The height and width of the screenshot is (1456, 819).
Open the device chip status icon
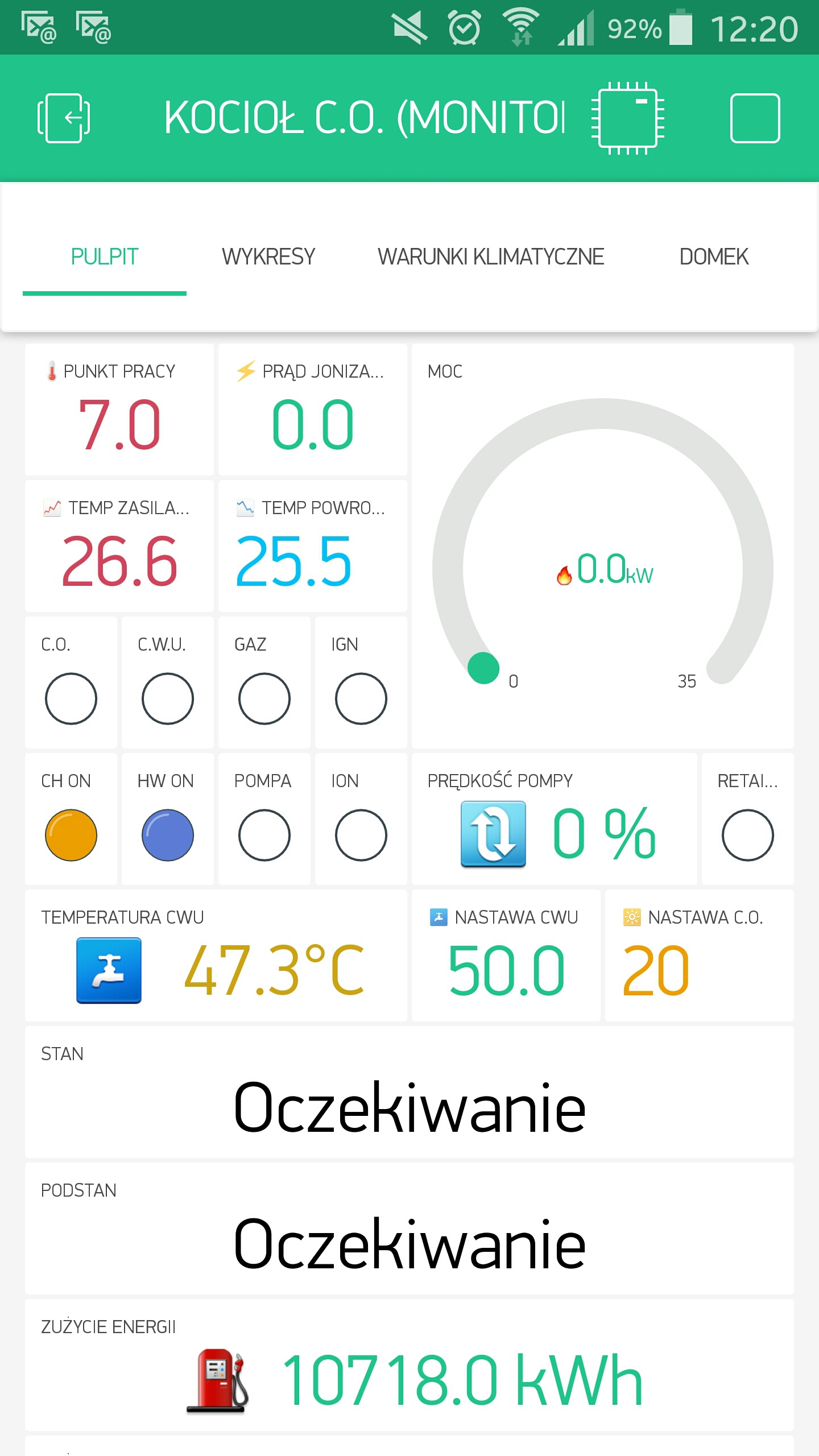click(x=627, y=118)
